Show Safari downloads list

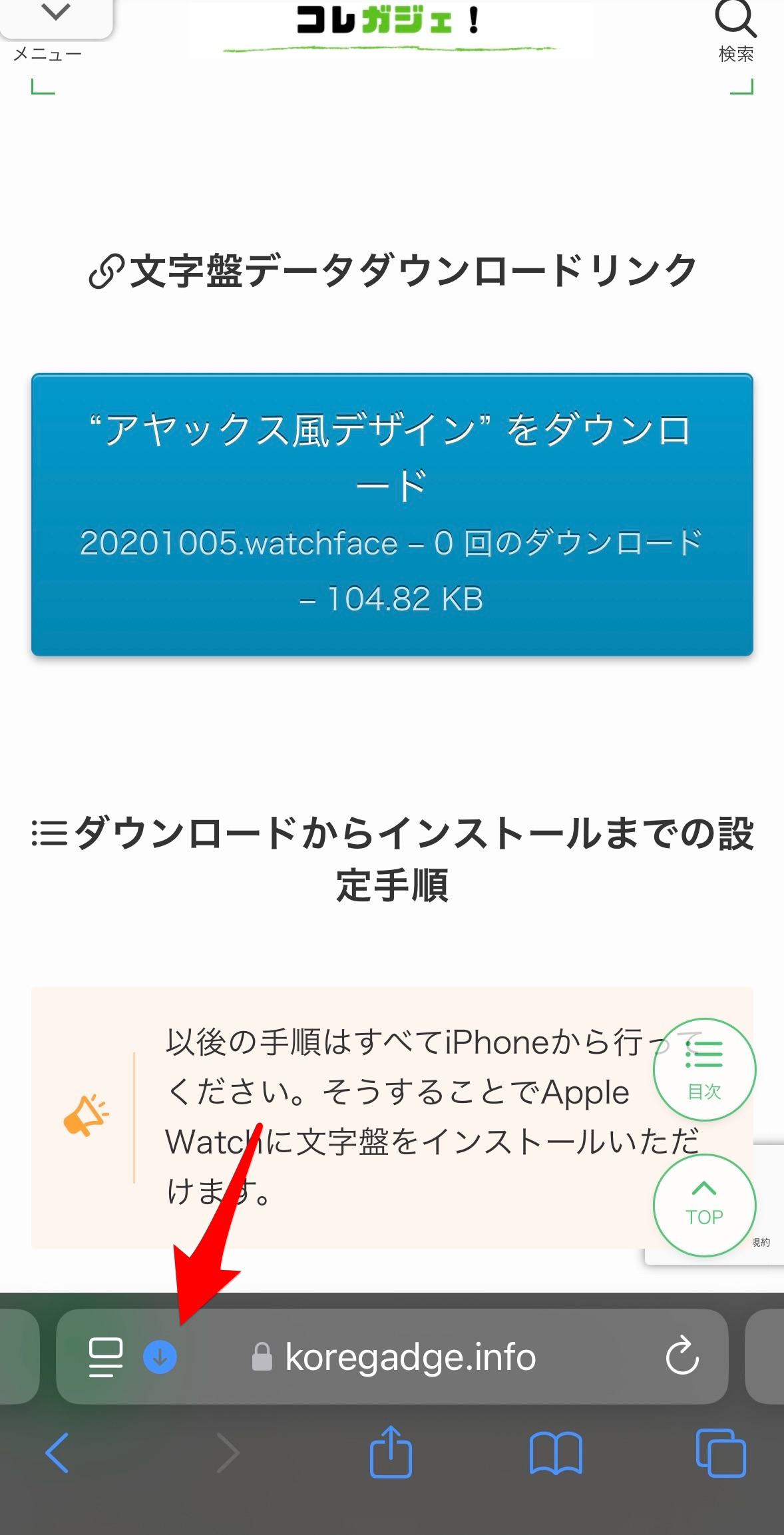160,1357
